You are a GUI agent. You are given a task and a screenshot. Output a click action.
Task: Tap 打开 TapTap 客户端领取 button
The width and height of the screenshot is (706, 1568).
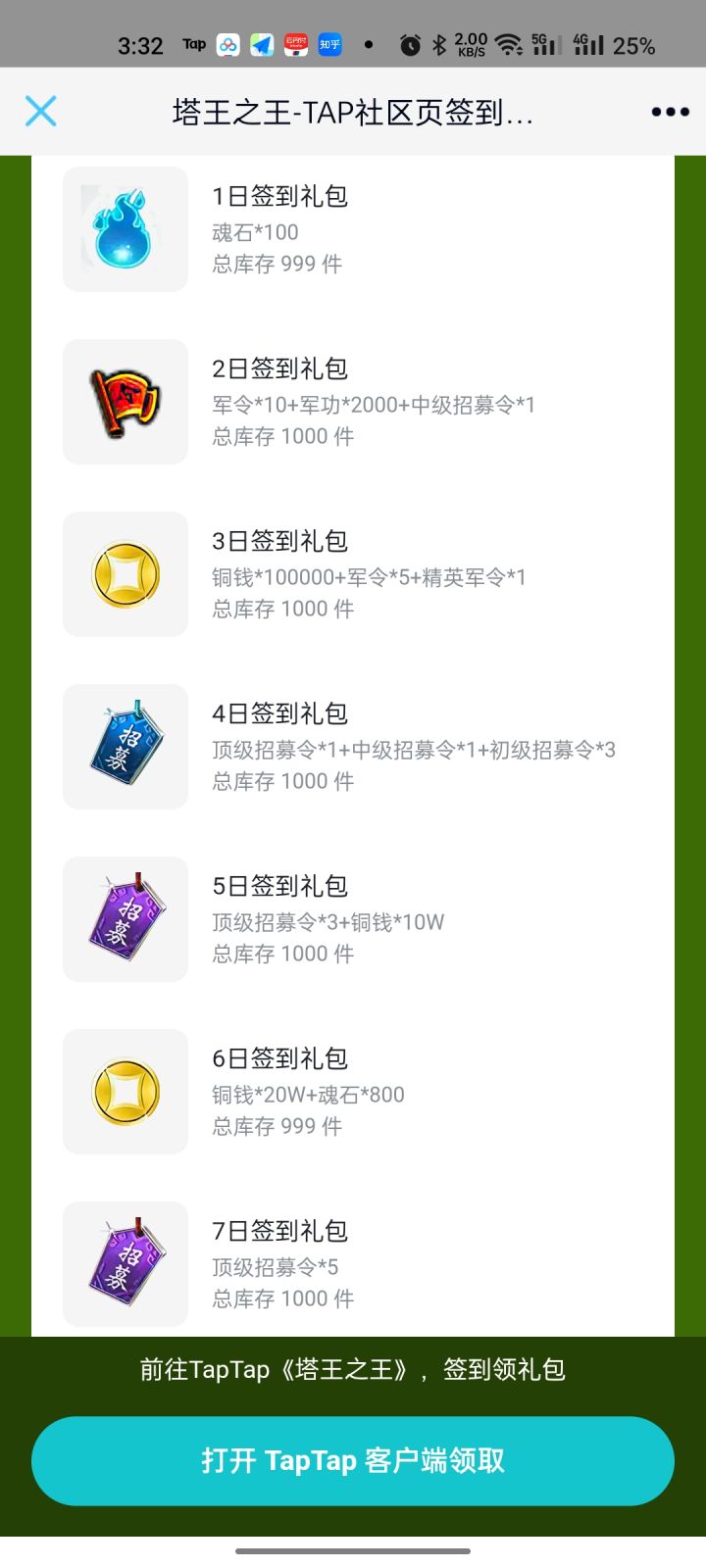click(353, 1460)
